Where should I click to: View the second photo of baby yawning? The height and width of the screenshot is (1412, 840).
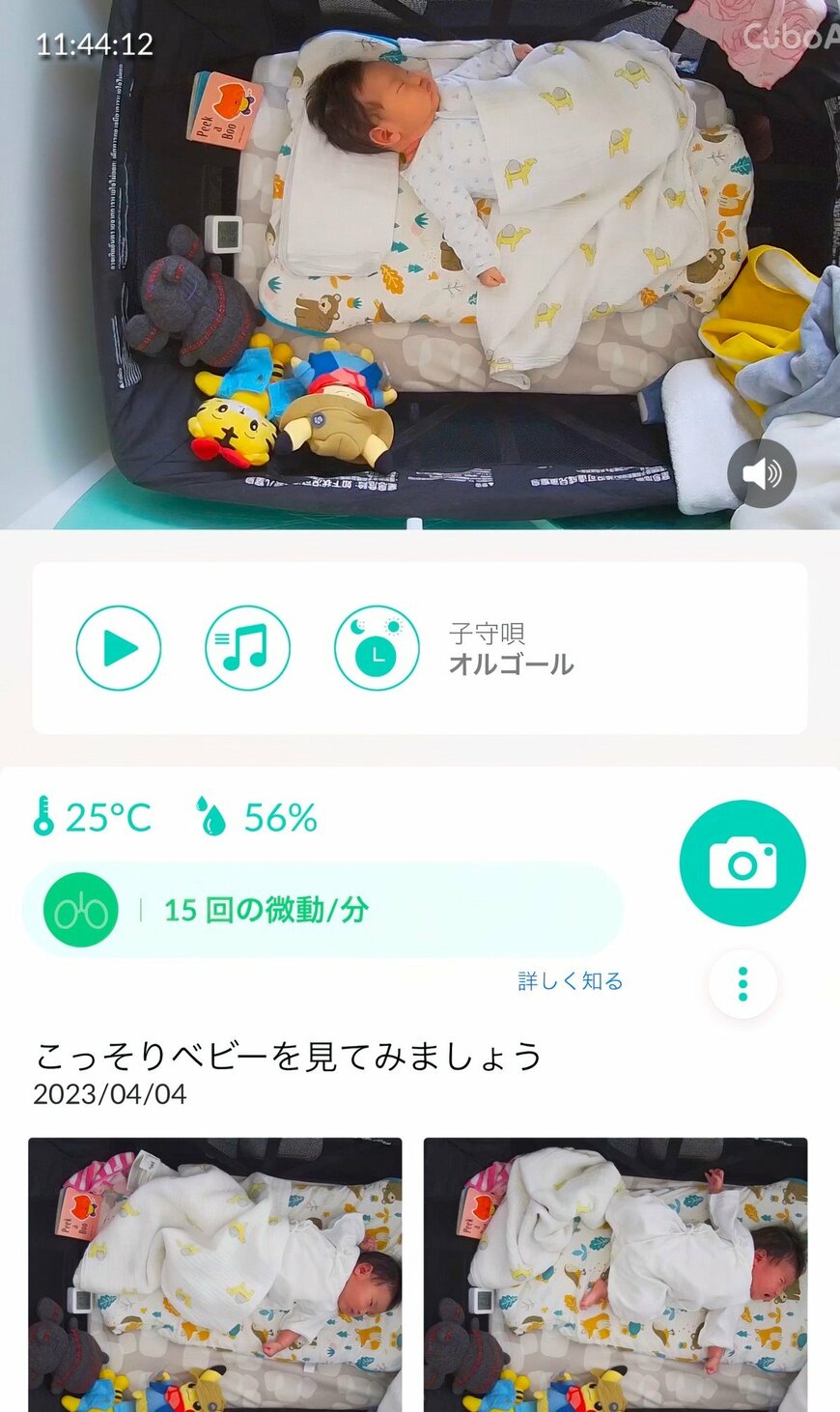click(x=615, y=1273)
